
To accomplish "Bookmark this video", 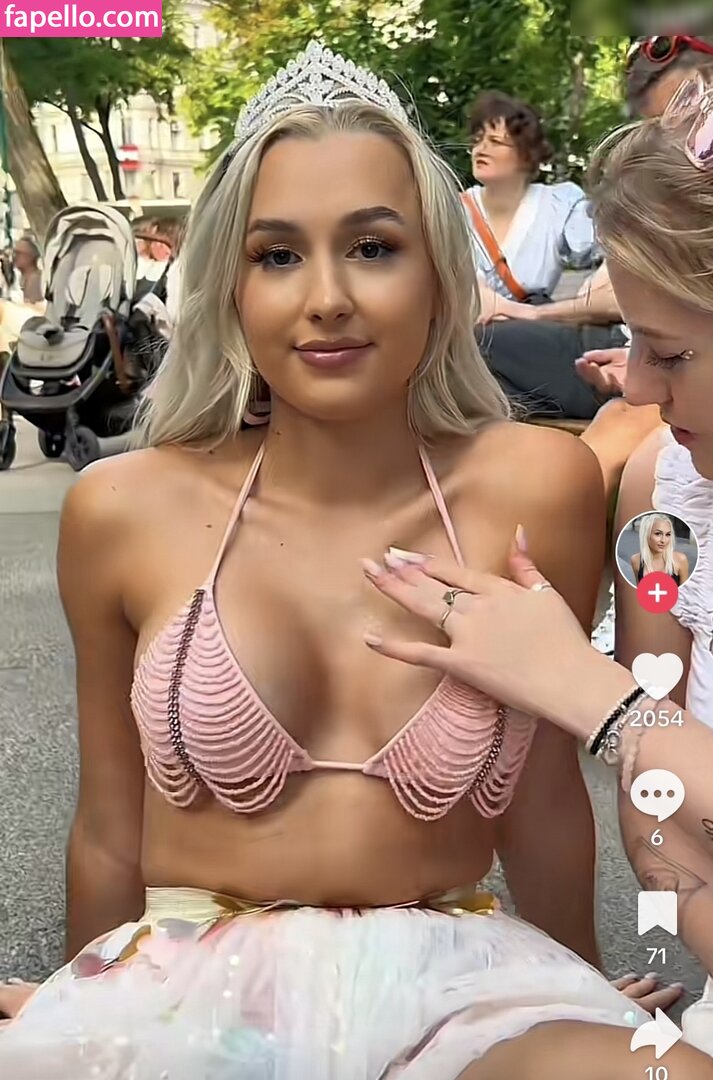I will (x=657, y=913).
